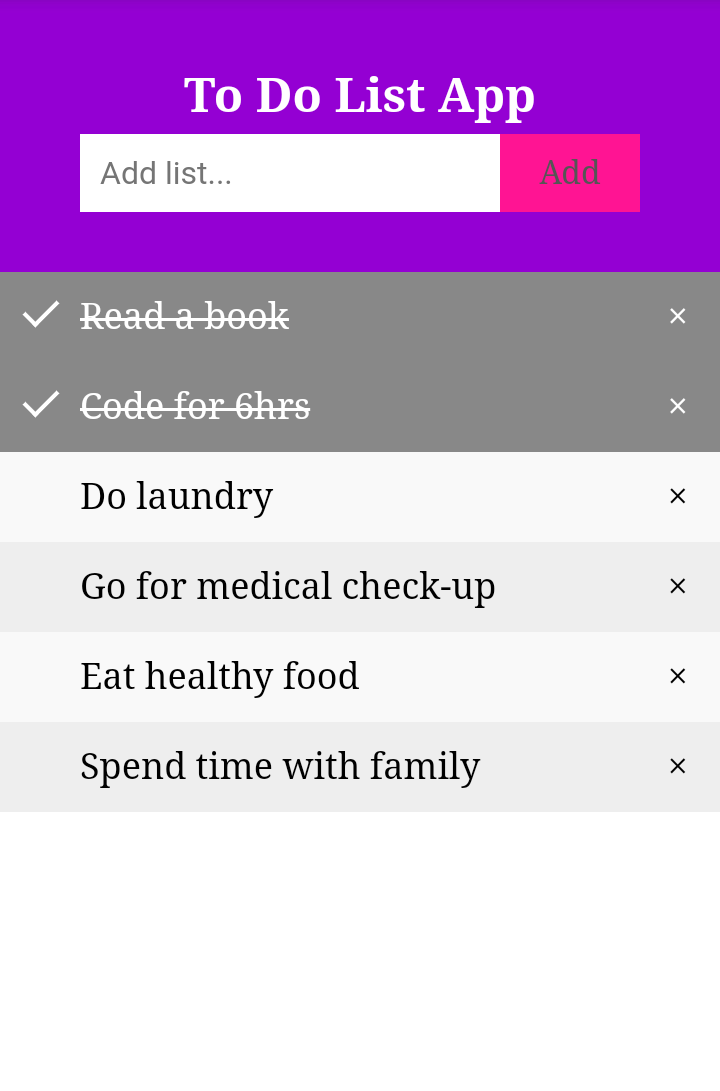
Task: Remove Spend time with family with × icon
Action: click(x=678, y=766)
